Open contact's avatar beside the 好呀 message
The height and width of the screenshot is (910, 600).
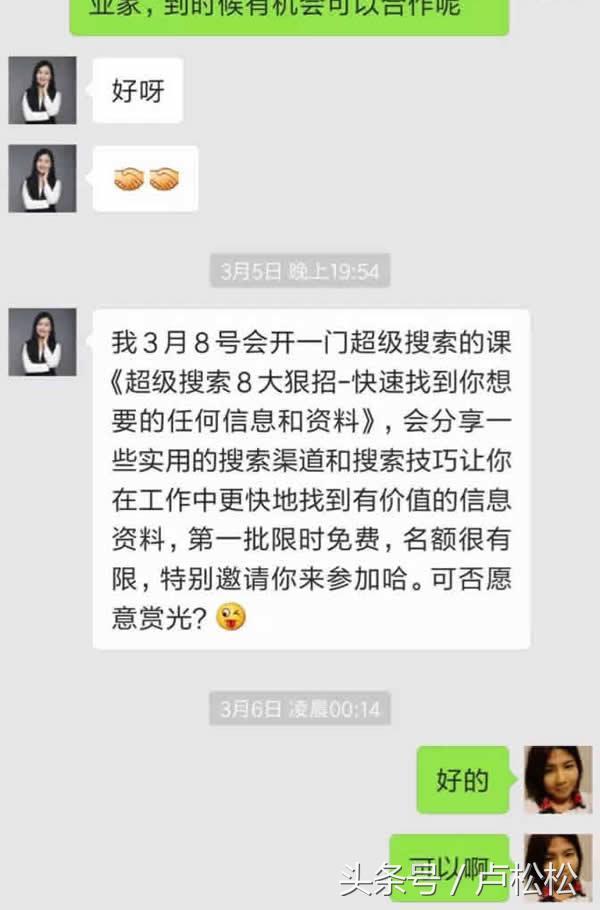coord(42,90)
